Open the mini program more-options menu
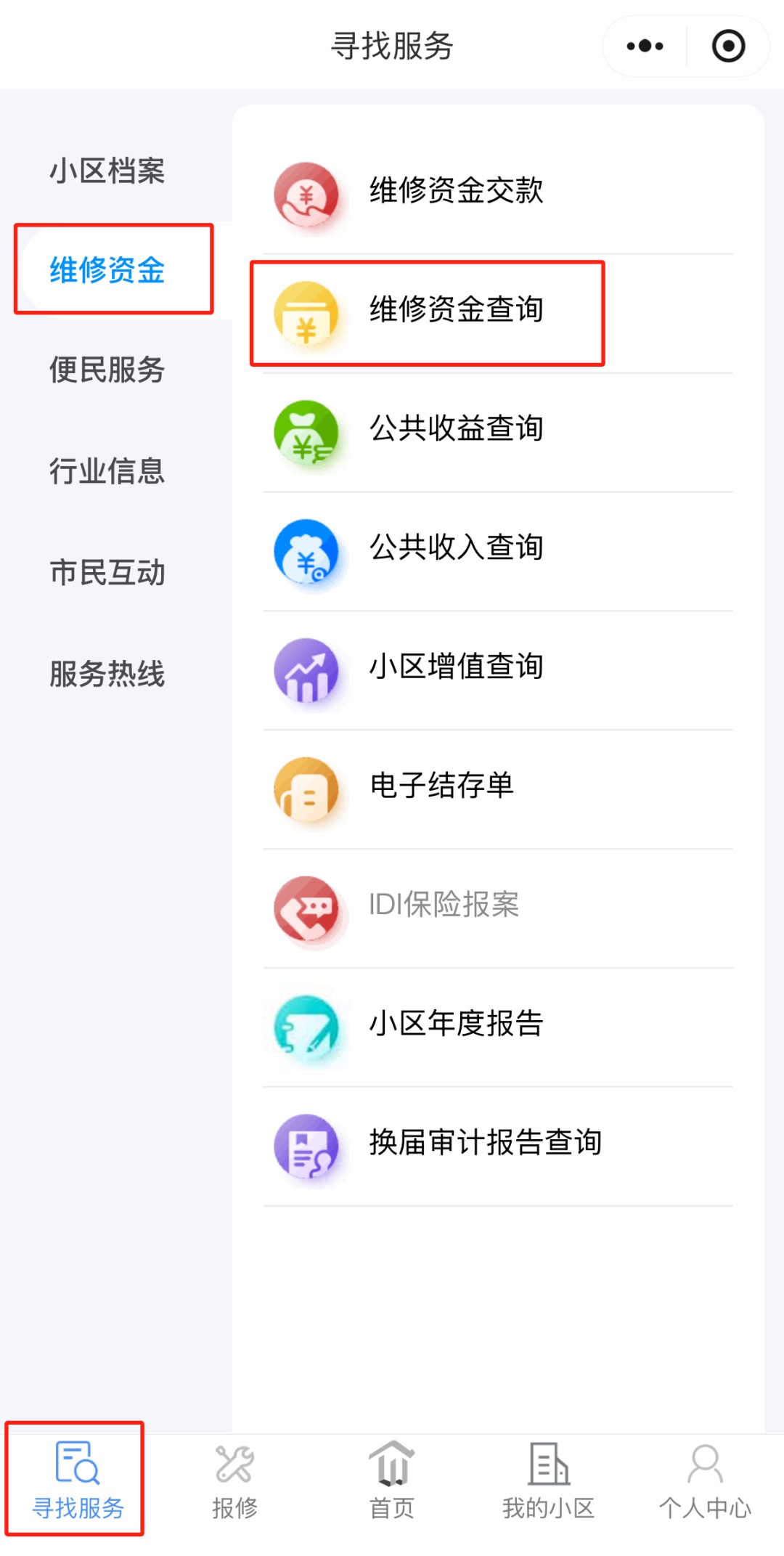 [x=645, y=46]
